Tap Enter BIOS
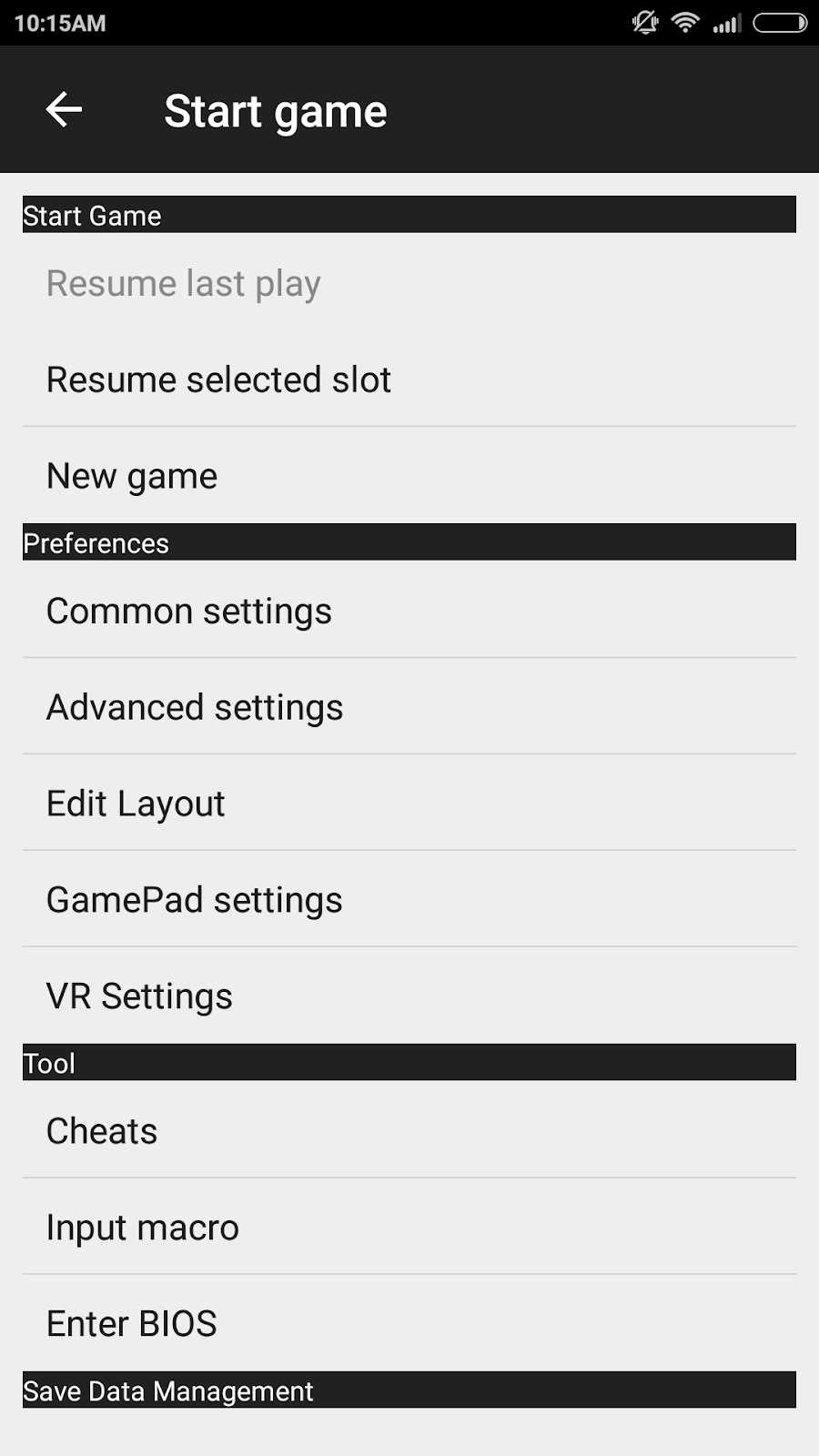The height and width of the screenshot is (1456, 819). (x=132, y=1324)
